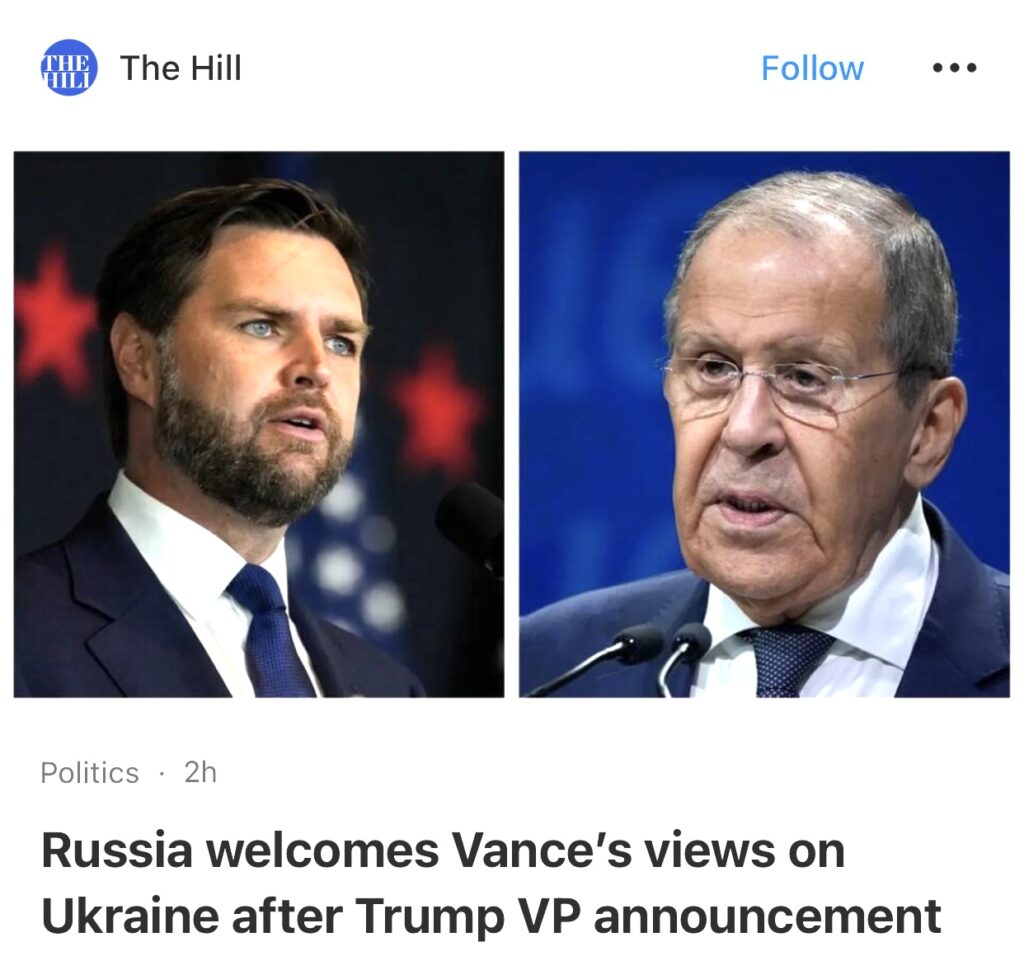Open the three-dot overflow menu
The width and height of the screenshot is (1024, 970).
click(953, 68)
